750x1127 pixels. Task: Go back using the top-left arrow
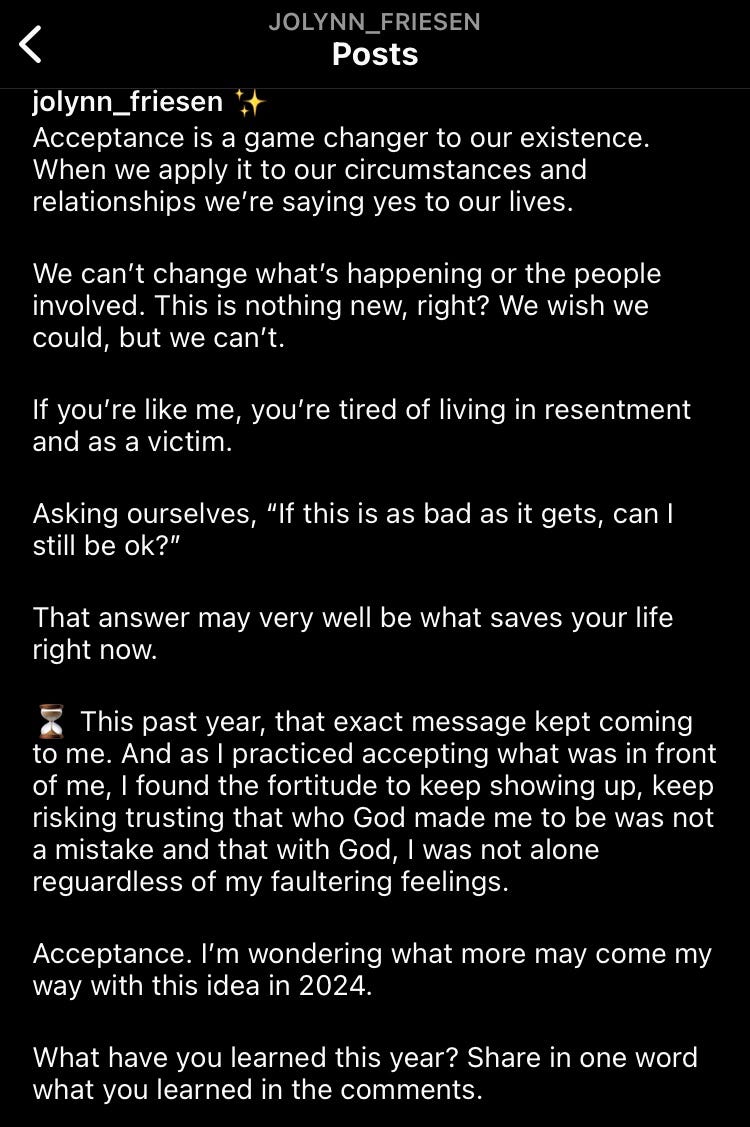(x=30, y=45)
